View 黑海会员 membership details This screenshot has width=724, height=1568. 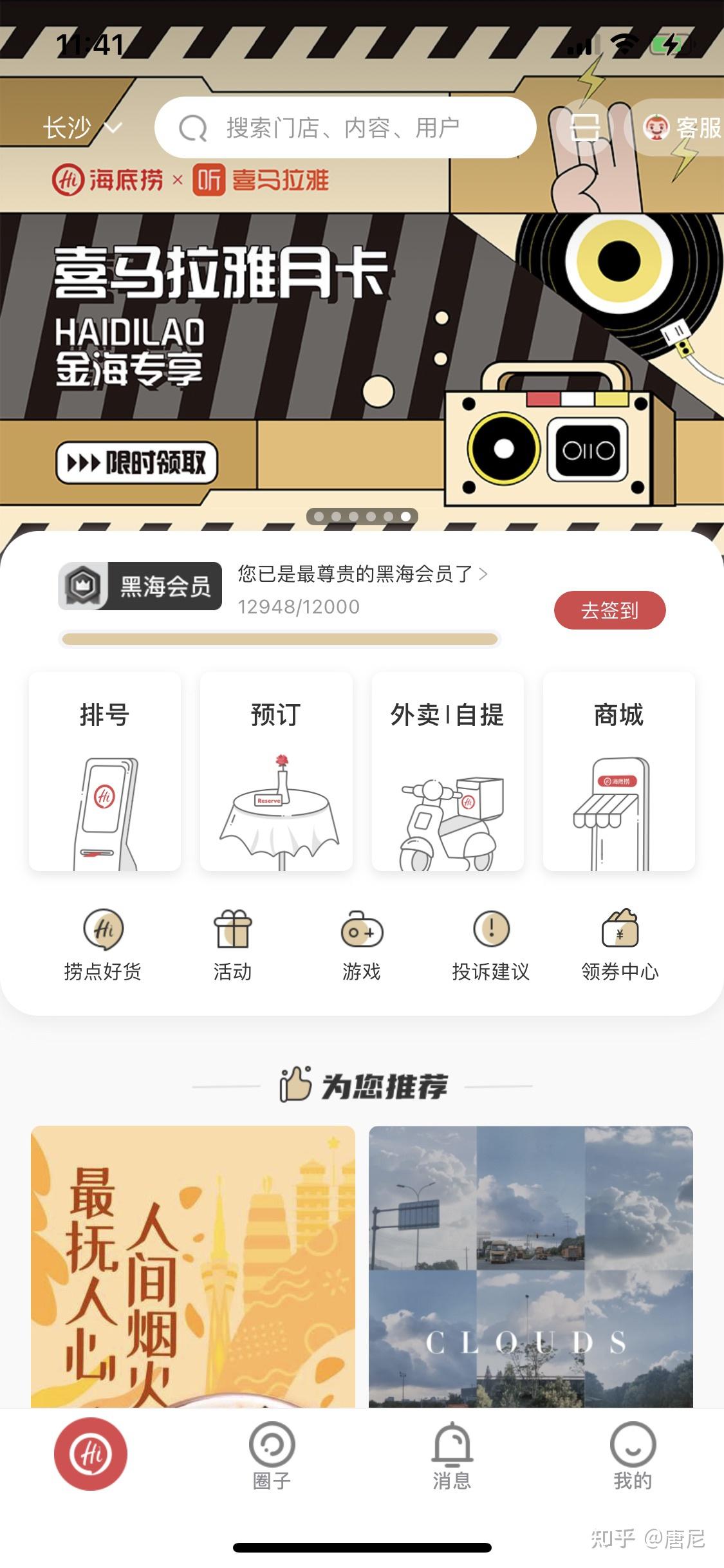click(x=140, y=586)
